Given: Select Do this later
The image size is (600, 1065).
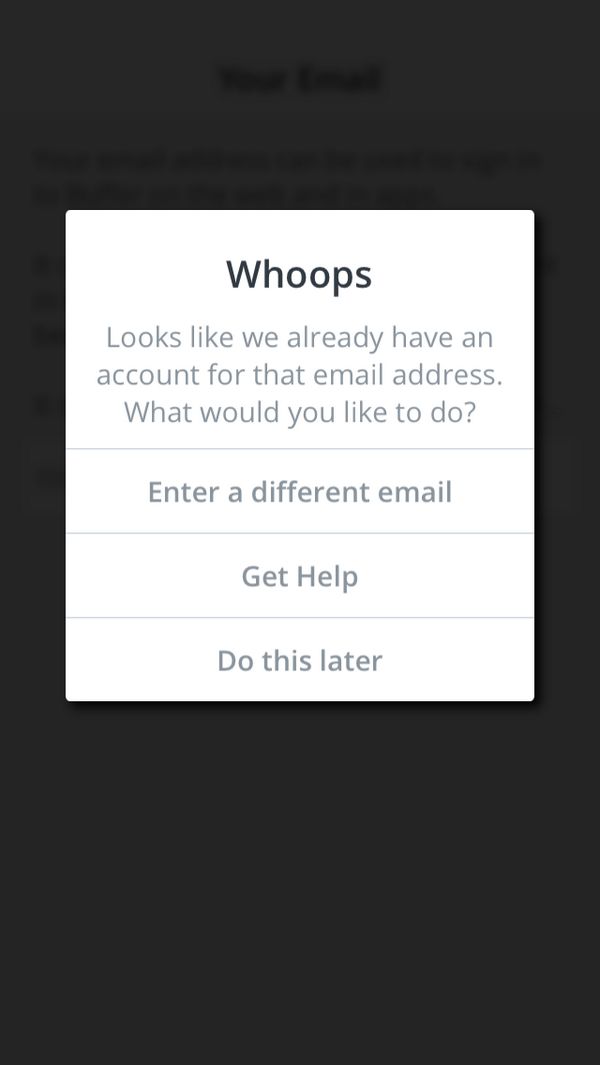Looking at the screenshot, I should [x=300, y=660].
